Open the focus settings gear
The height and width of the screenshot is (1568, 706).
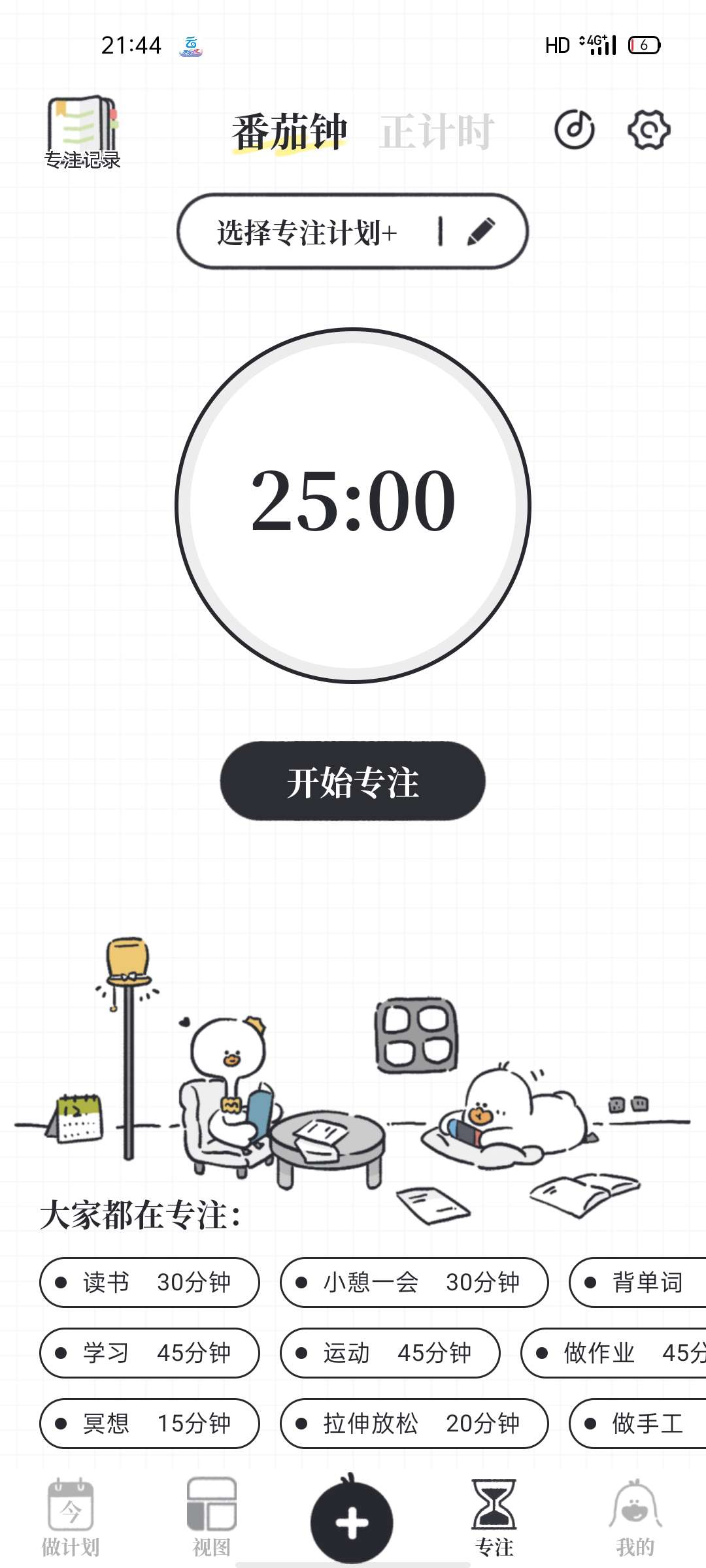point(648,130)
